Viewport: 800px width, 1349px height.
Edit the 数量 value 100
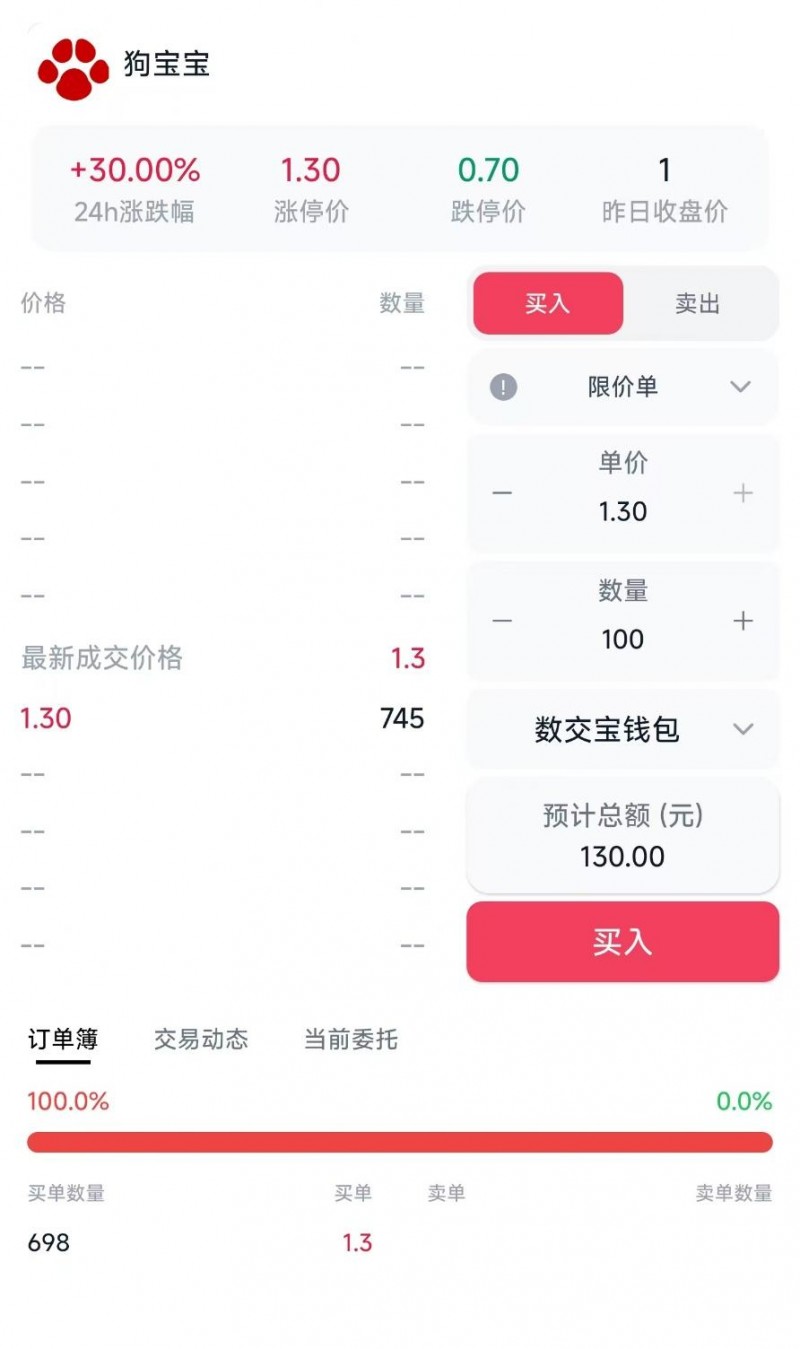[622, 640]
